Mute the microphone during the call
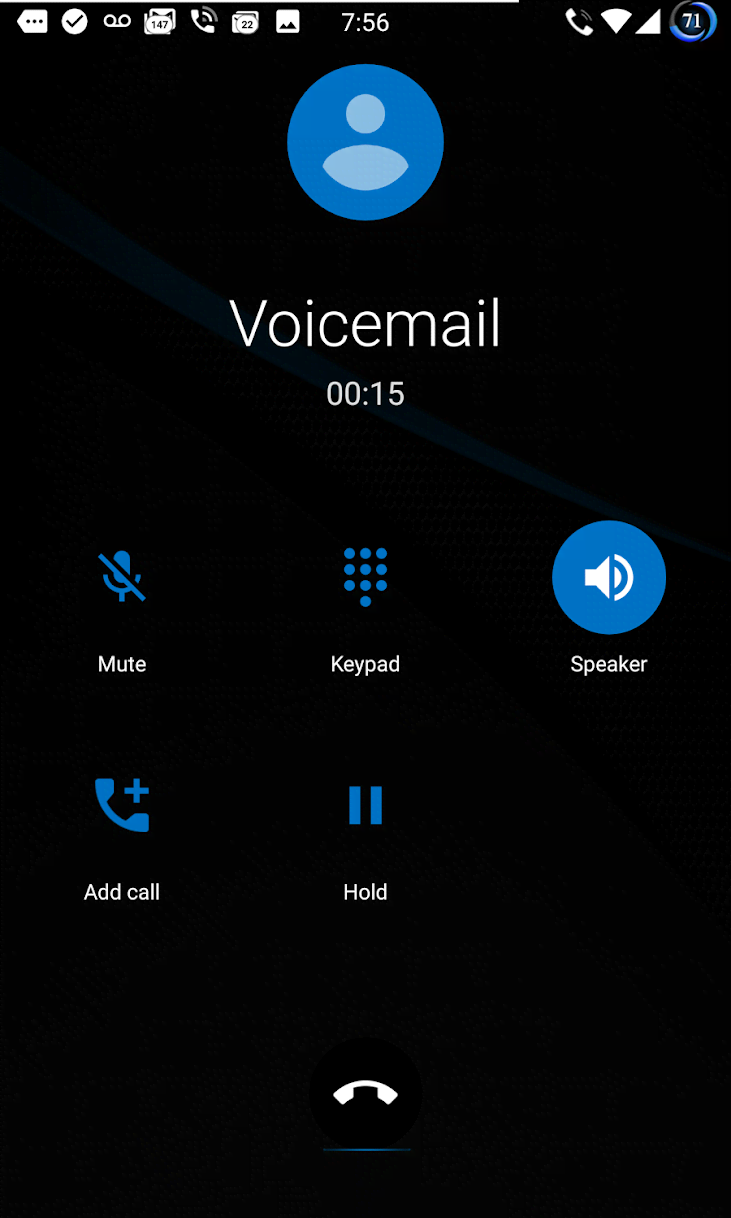This screenshot has height=1218, width=731. [122, 577]
